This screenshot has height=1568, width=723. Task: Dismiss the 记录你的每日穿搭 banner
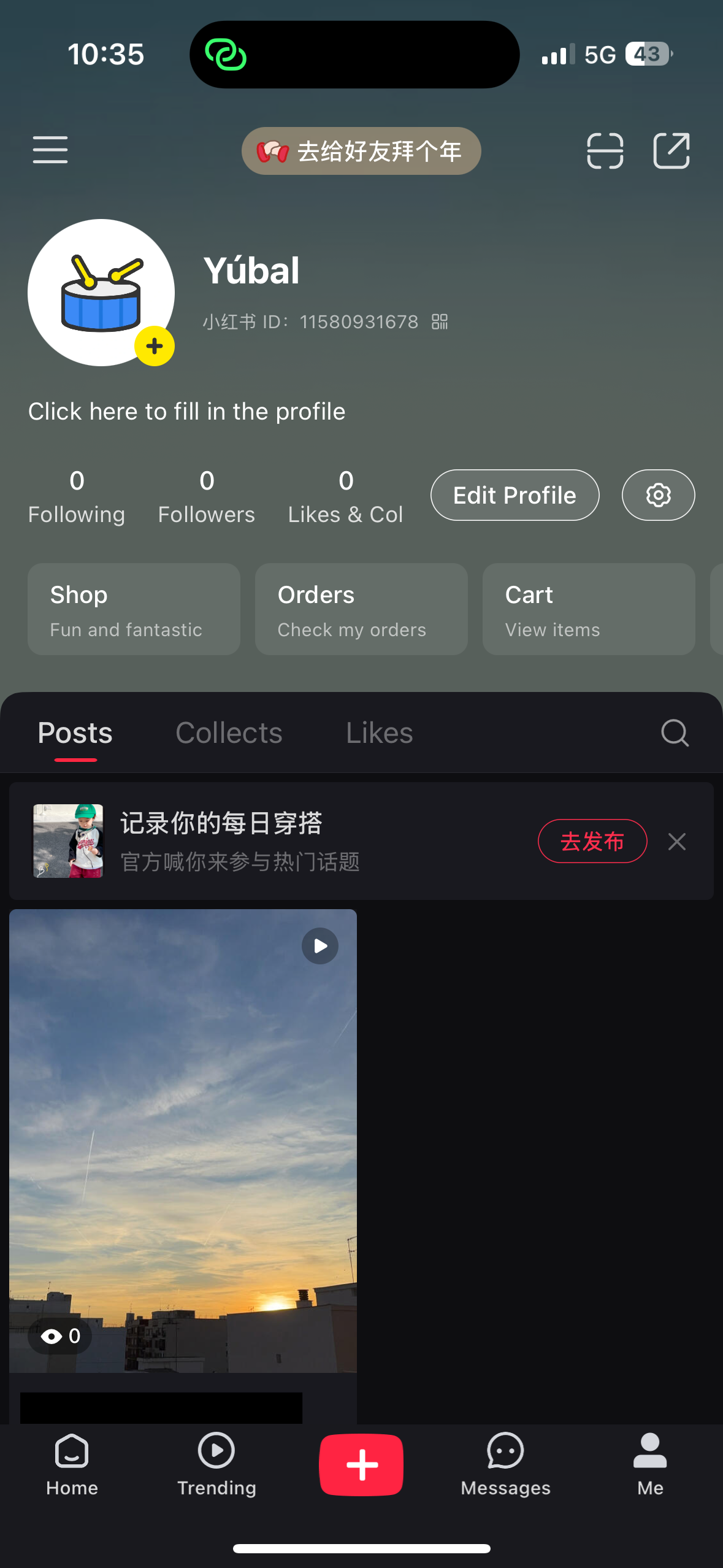[x=676, y=842]
